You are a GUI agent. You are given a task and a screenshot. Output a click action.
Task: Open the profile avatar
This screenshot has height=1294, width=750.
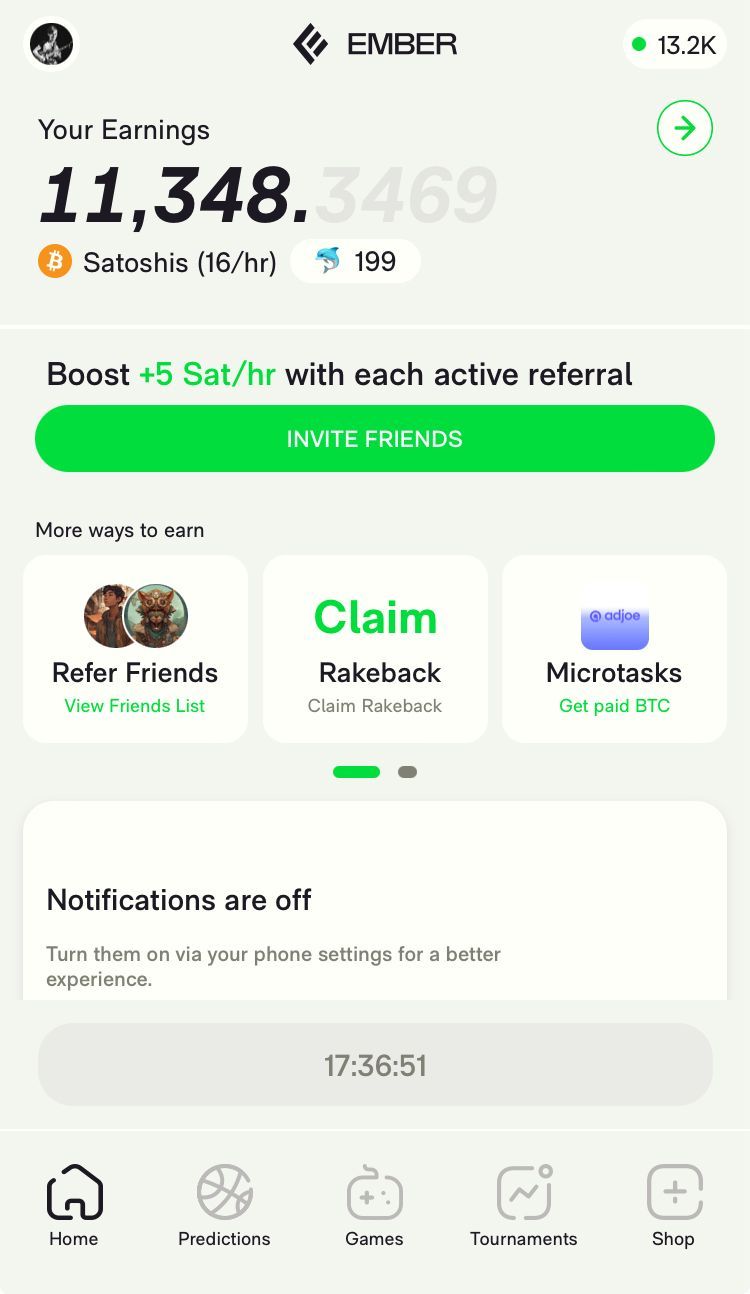pos(51,44)
